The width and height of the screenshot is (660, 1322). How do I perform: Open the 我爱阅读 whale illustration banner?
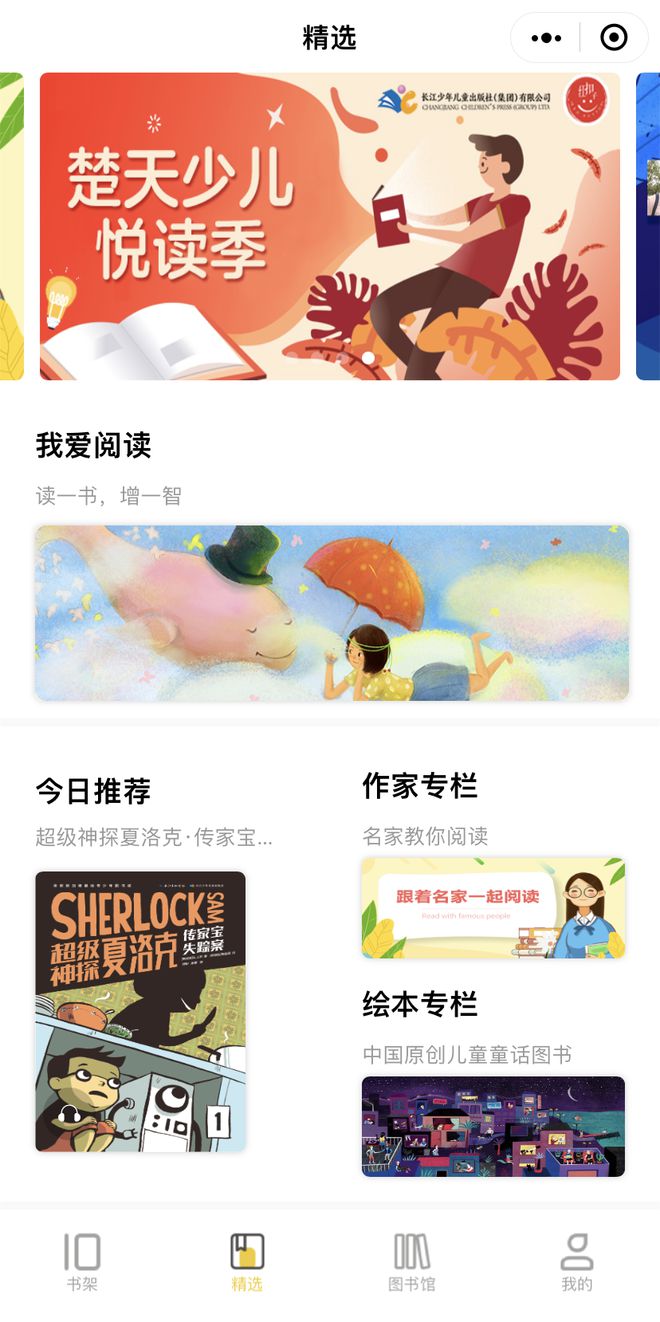332,613
